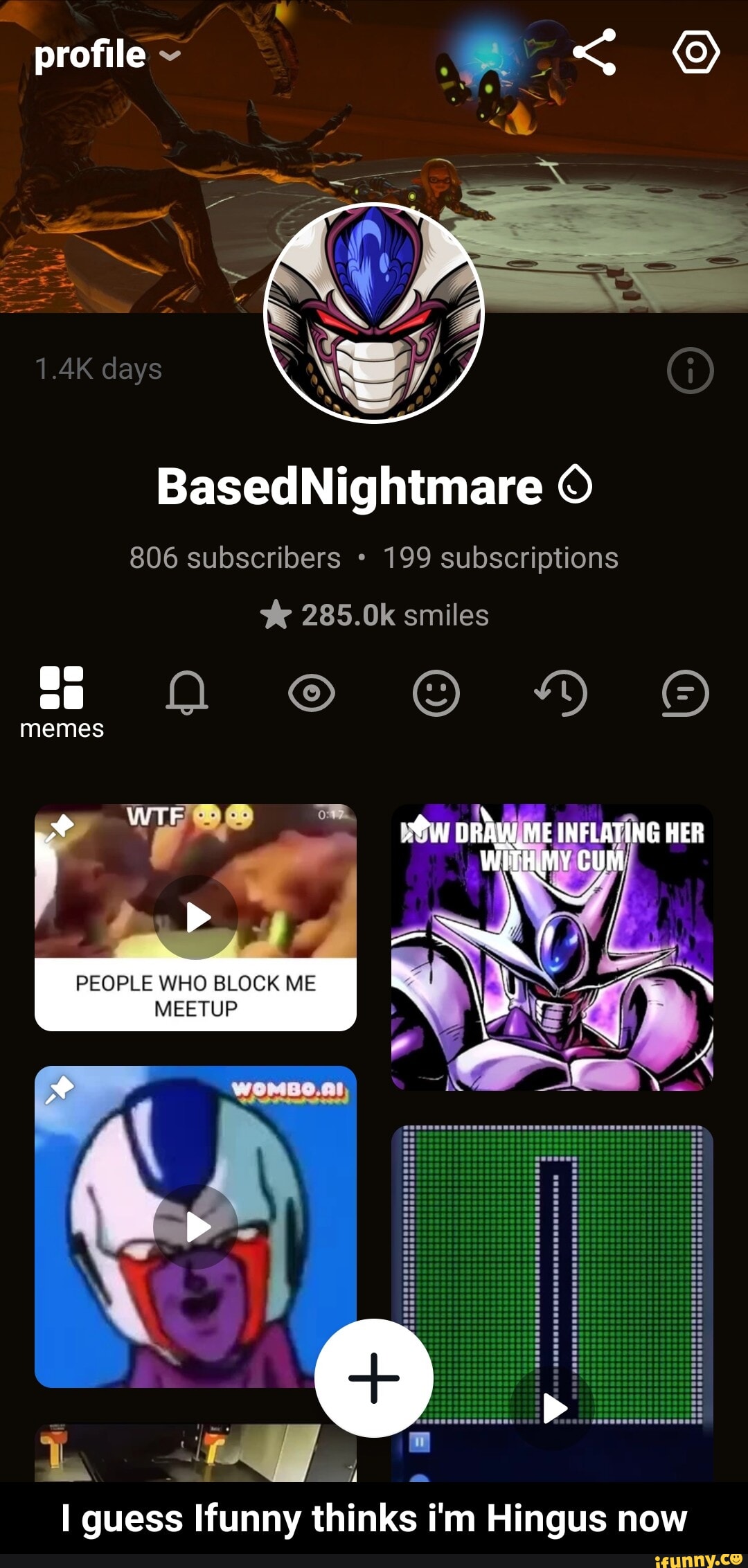Add a new meme with plus button
748x1568 pixels.
pos(374,1378)
